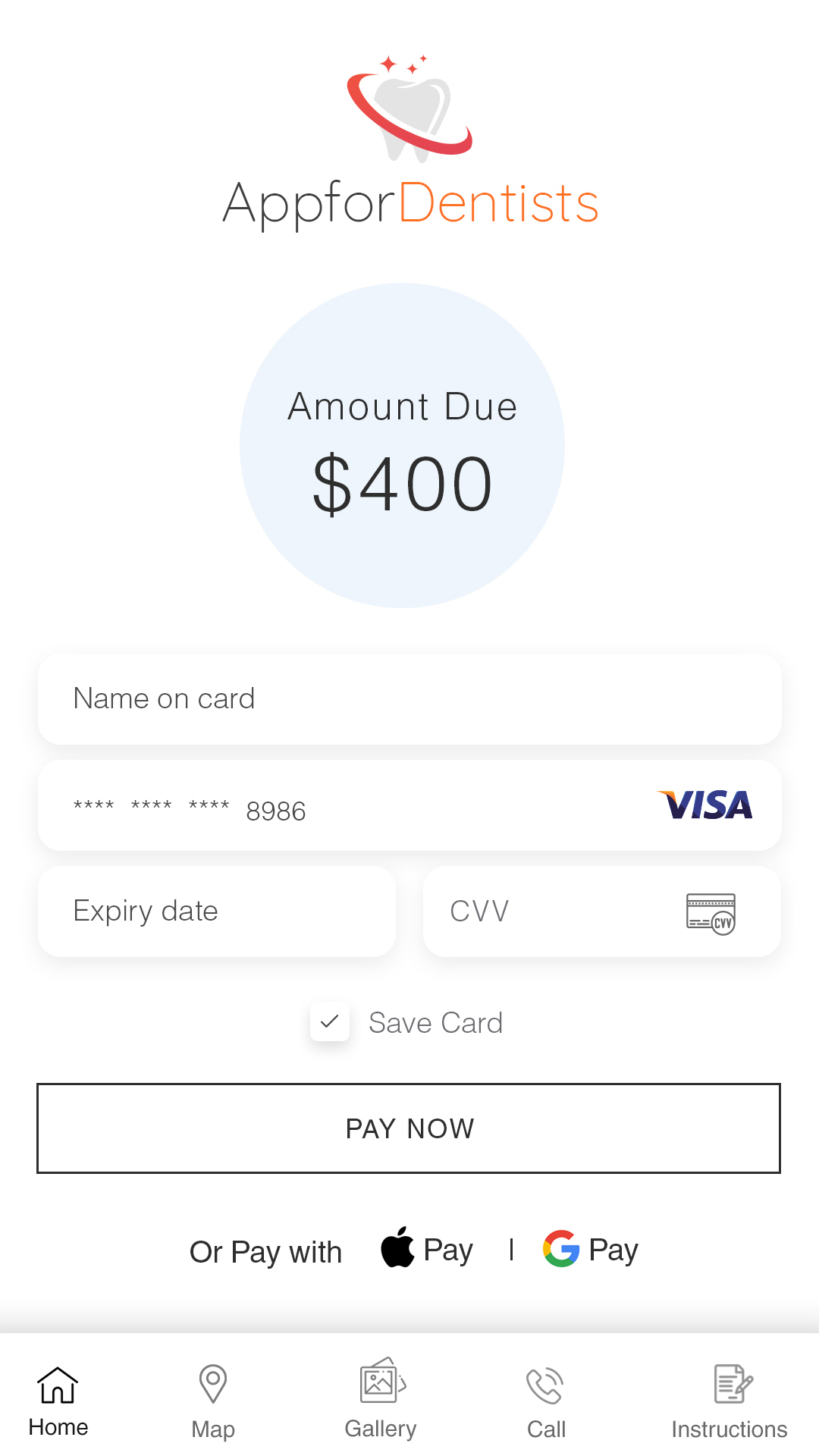Select the card number field ending 8986
Image resolution: width=819 pixels, height=1456 pixels.
[409, 805]
